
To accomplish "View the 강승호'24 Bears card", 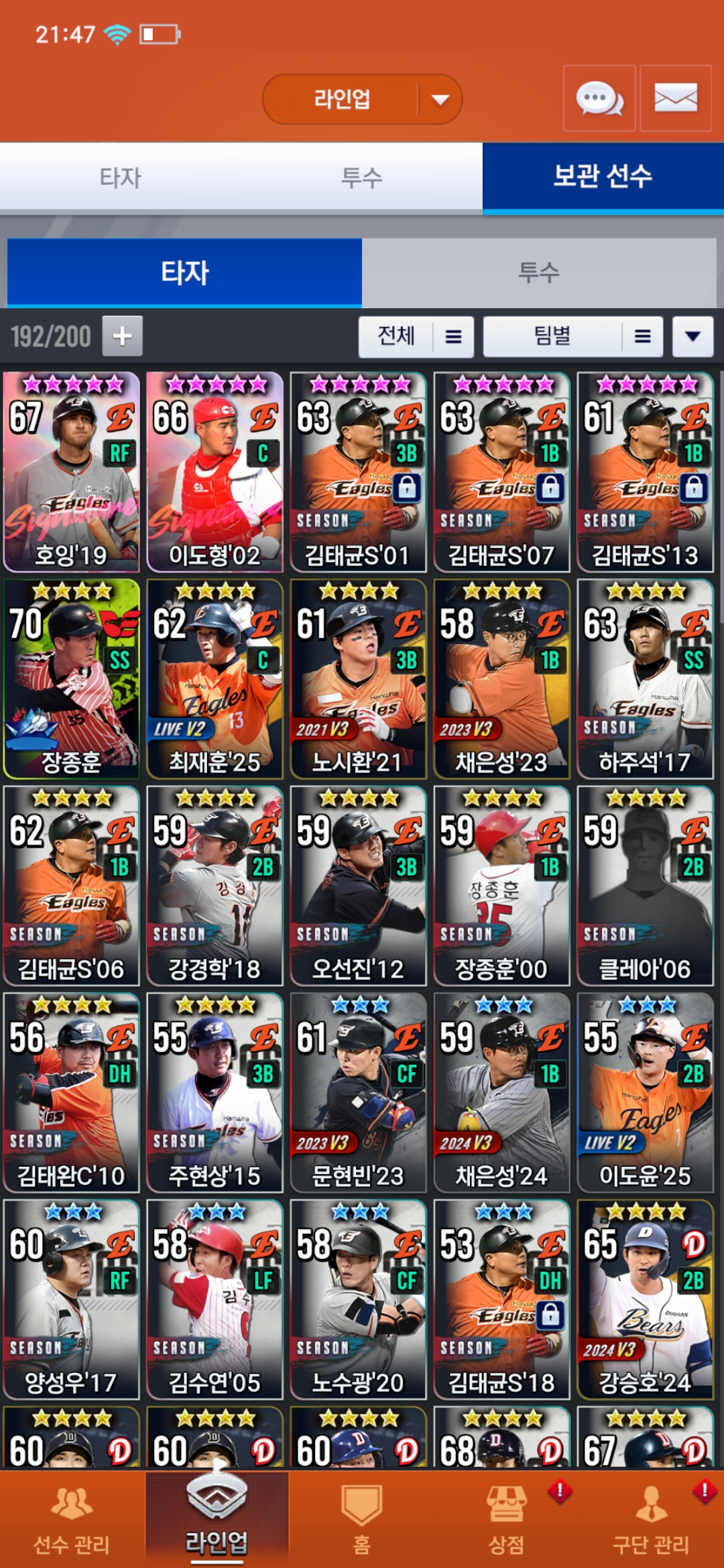I will pos(644,1299).
